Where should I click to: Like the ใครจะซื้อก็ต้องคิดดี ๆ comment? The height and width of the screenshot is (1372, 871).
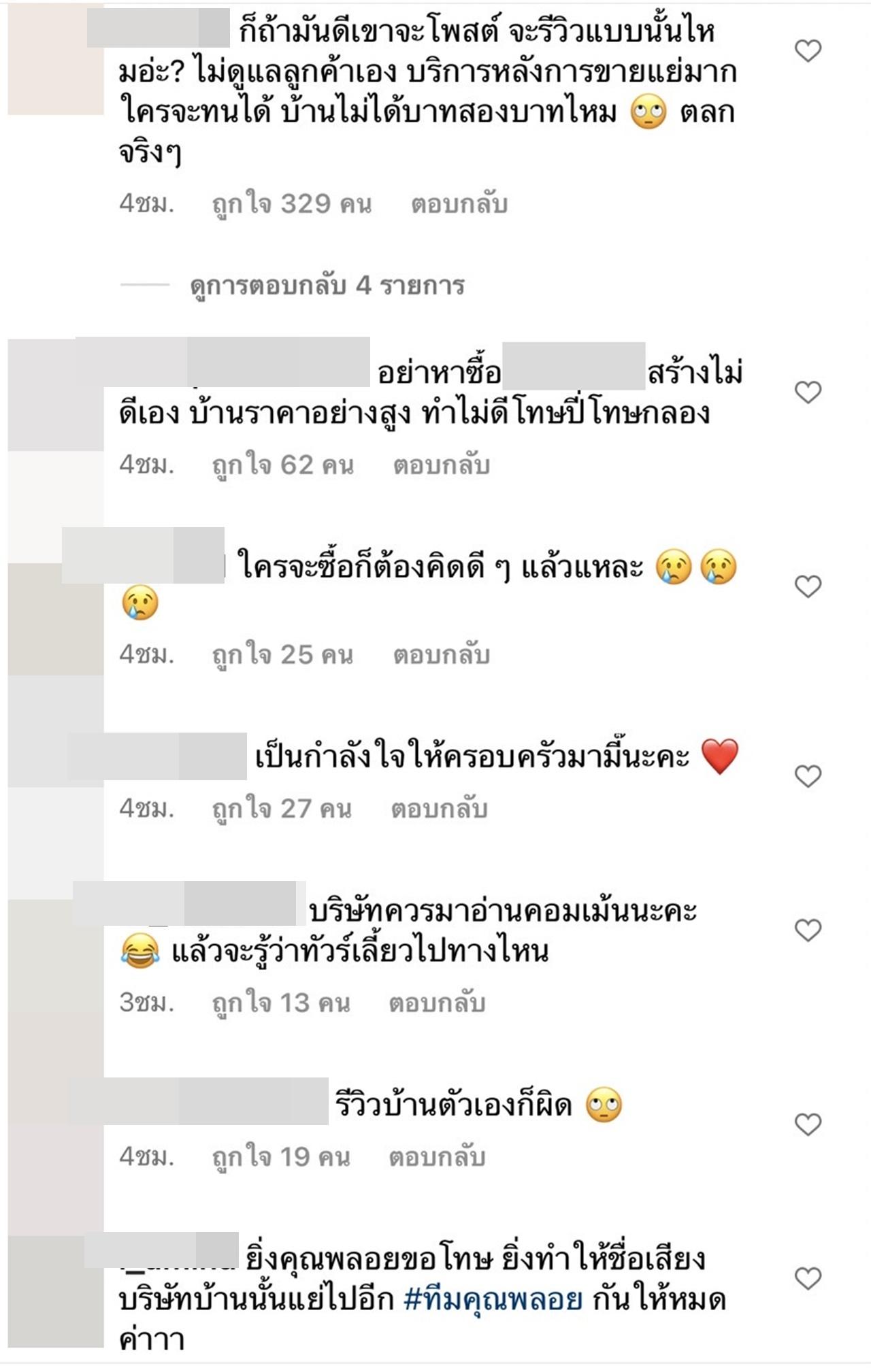point(808,586)
